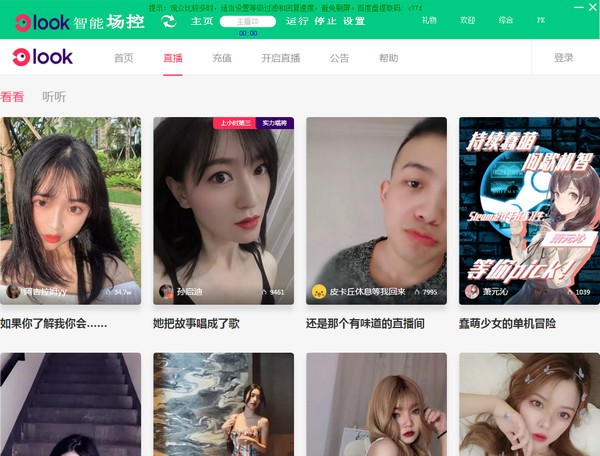Switch to the 听听 category
Image resolution: width=600 pixels, height=456 pixels.
click(54, 97)
